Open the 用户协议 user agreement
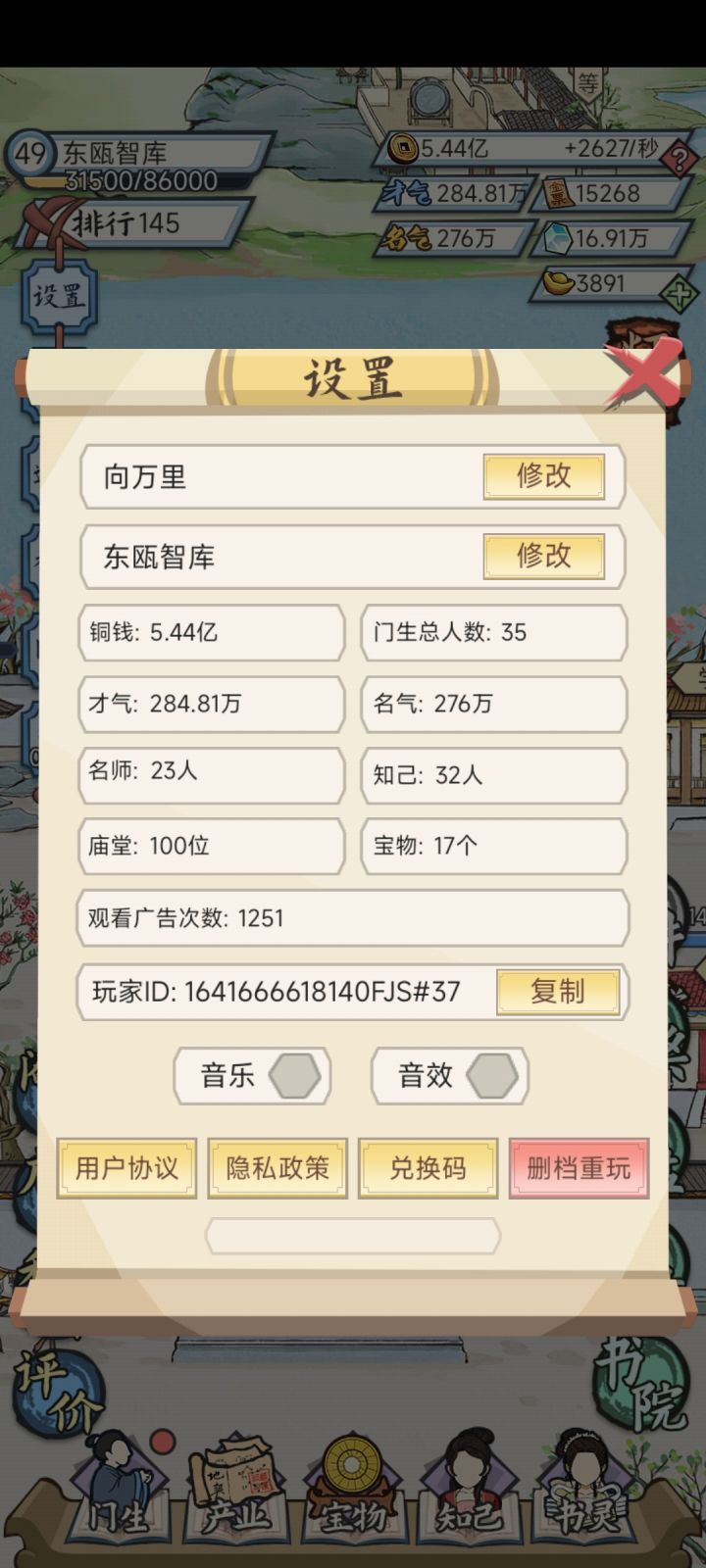Screen dimensions: 706x1568 [x=126, y=1168]
